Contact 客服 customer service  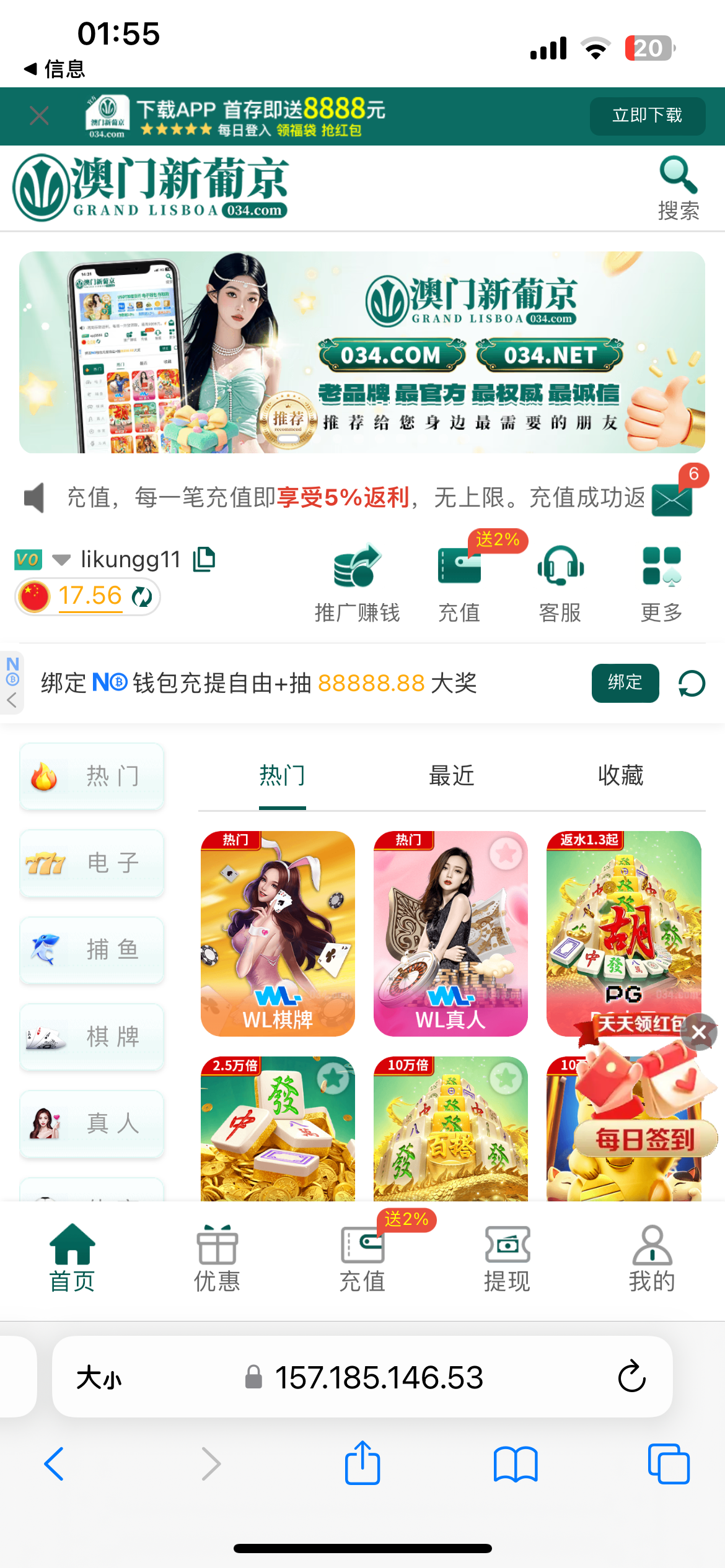(560, 583)
